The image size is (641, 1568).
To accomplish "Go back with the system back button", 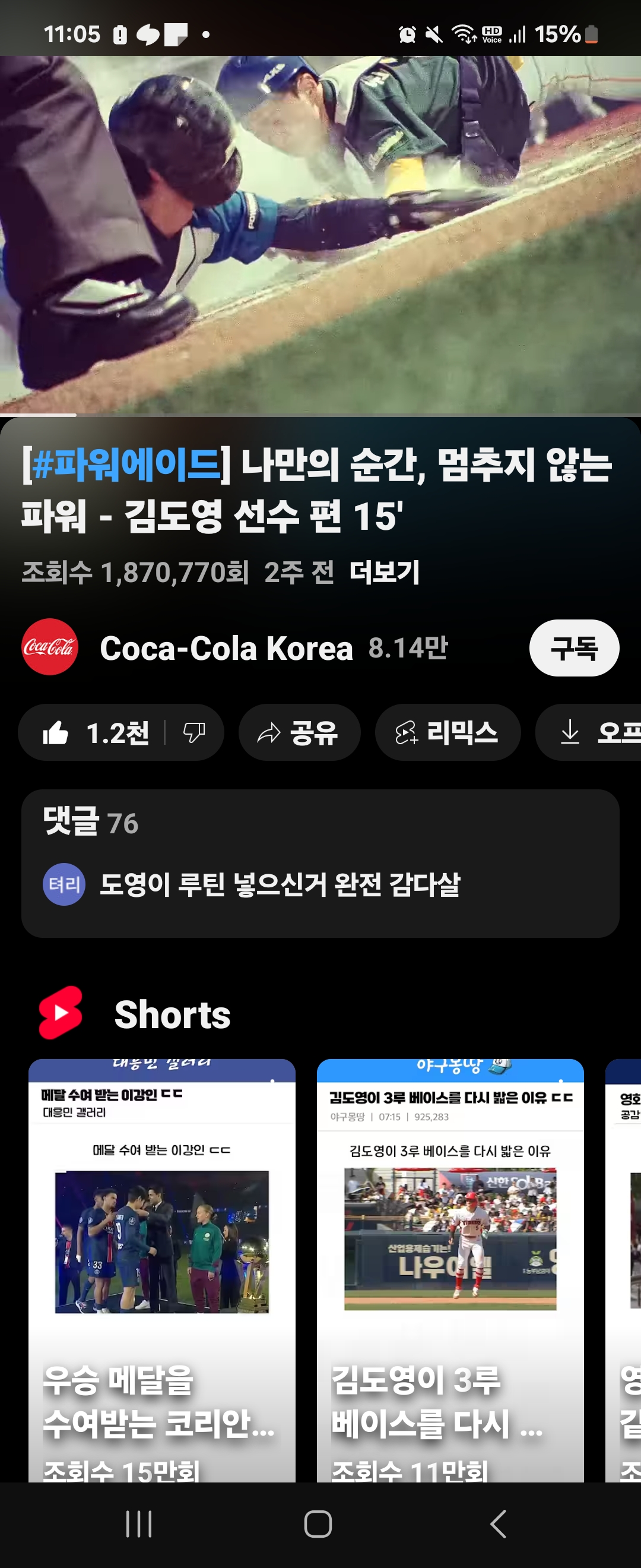I will click(498, 1524).
